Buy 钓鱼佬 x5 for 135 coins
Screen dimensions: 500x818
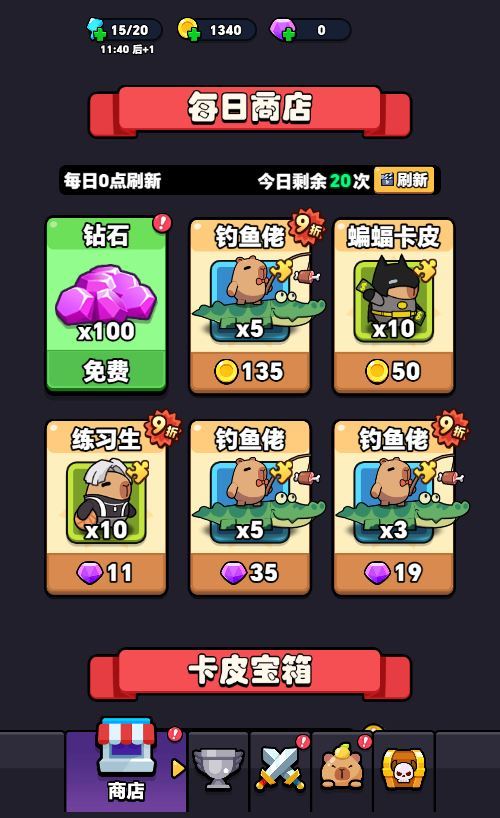pos(250,306)
